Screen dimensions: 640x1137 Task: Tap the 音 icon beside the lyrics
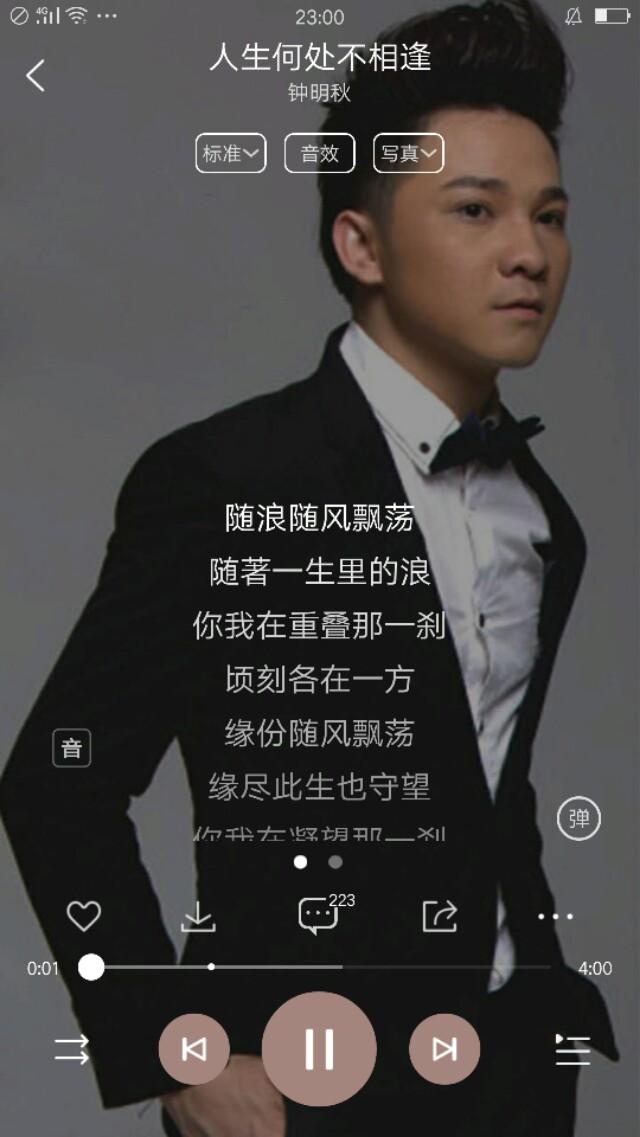pyautogui.click(x=71, y=748)
